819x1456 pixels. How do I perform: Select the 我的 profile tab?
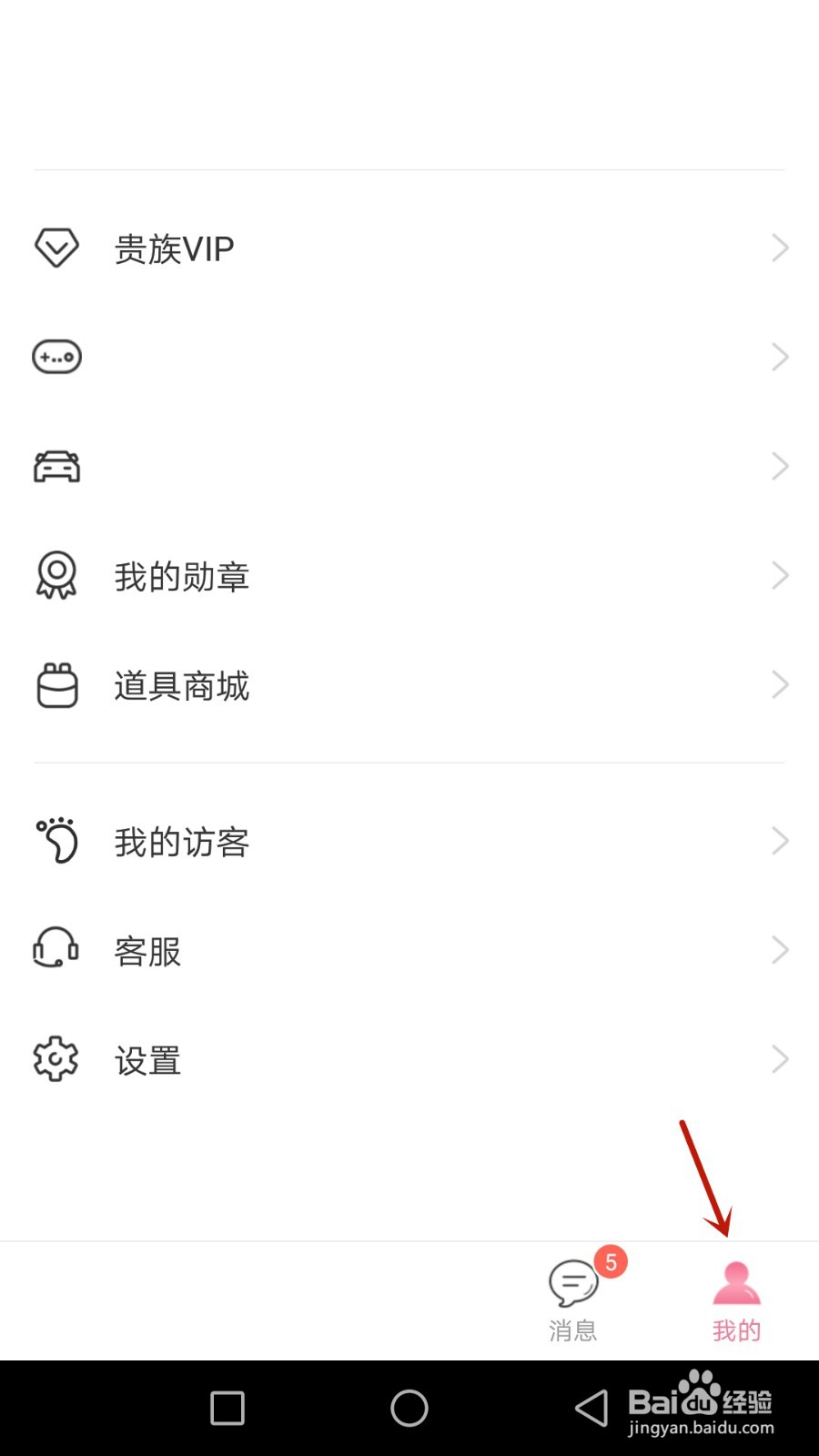pos(736,1301)
